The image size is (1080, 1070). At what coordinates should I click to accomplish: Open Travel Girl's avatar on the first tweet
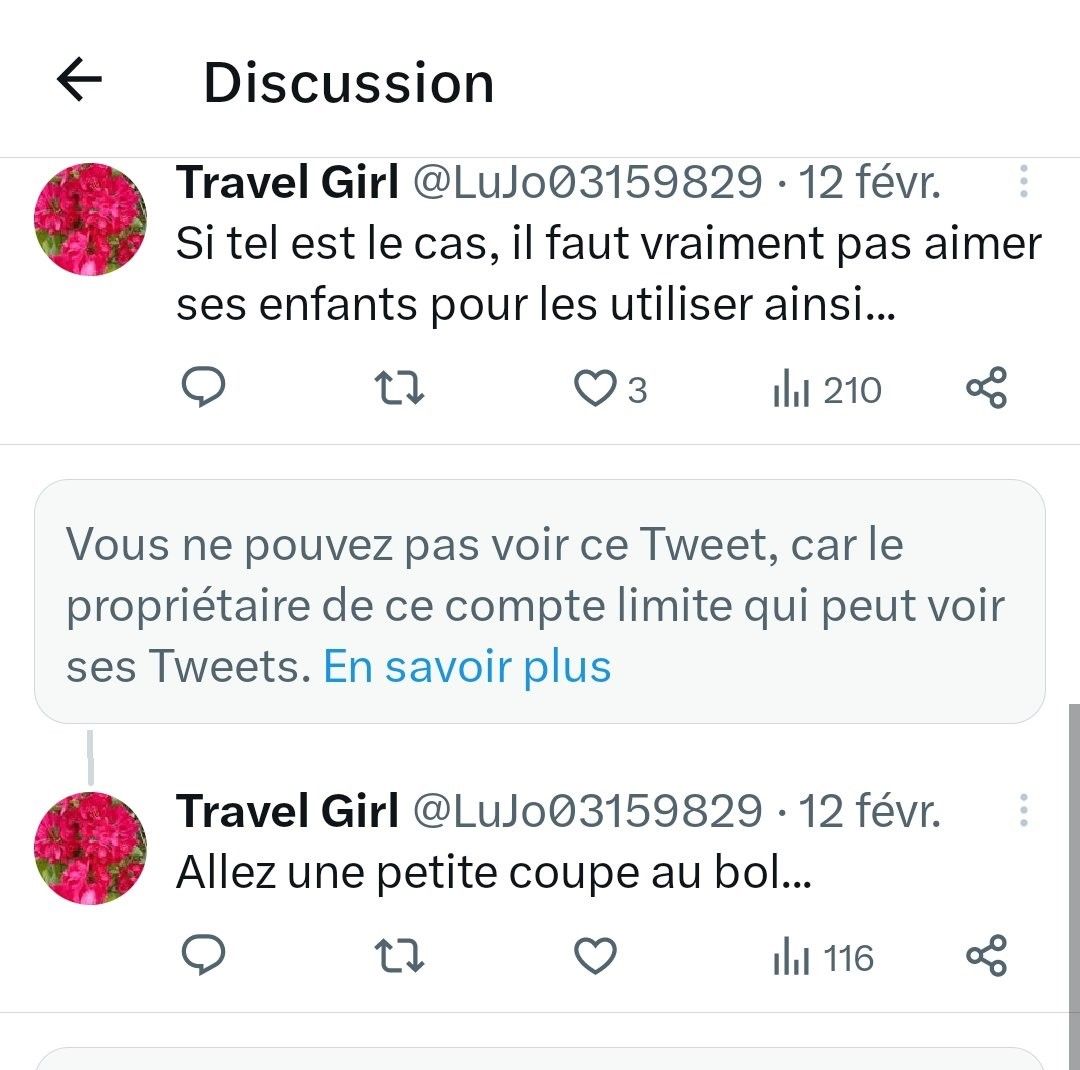pyautogui.click(x=91, y=218)
